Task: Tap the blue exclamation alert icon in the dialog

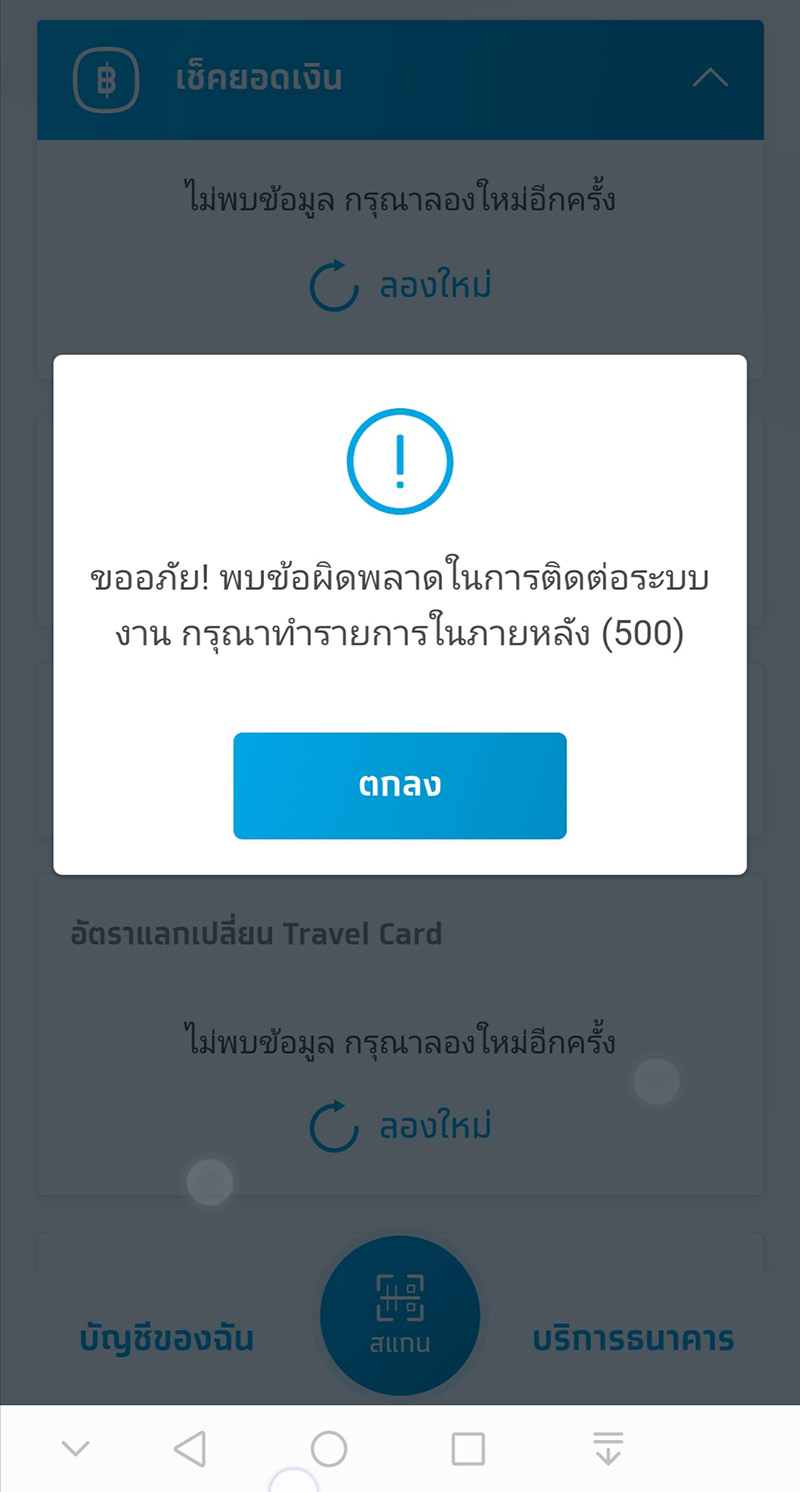Action: (400, 460)
